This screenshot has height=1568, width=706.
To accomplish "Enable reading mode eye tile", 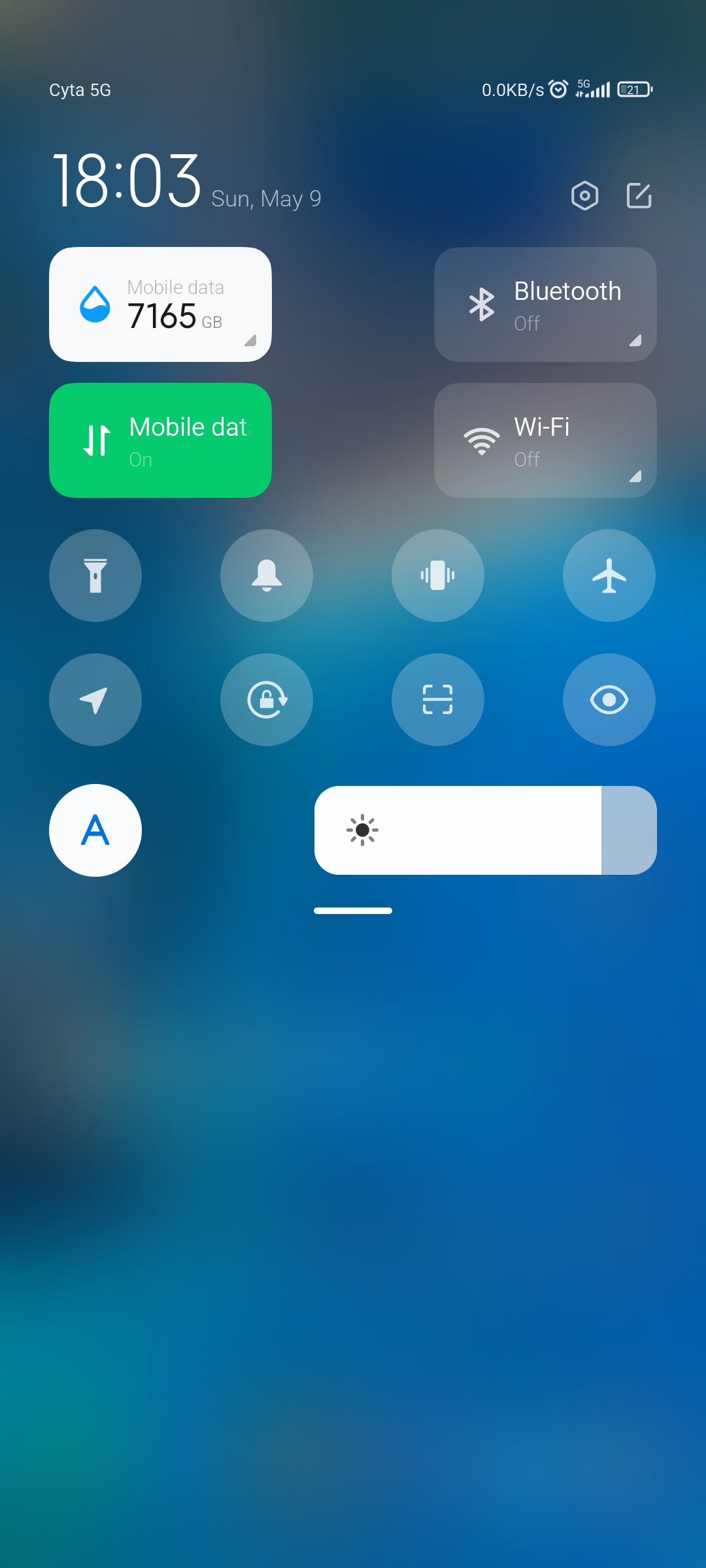I will pyautogui.click(x=609, y=700).
